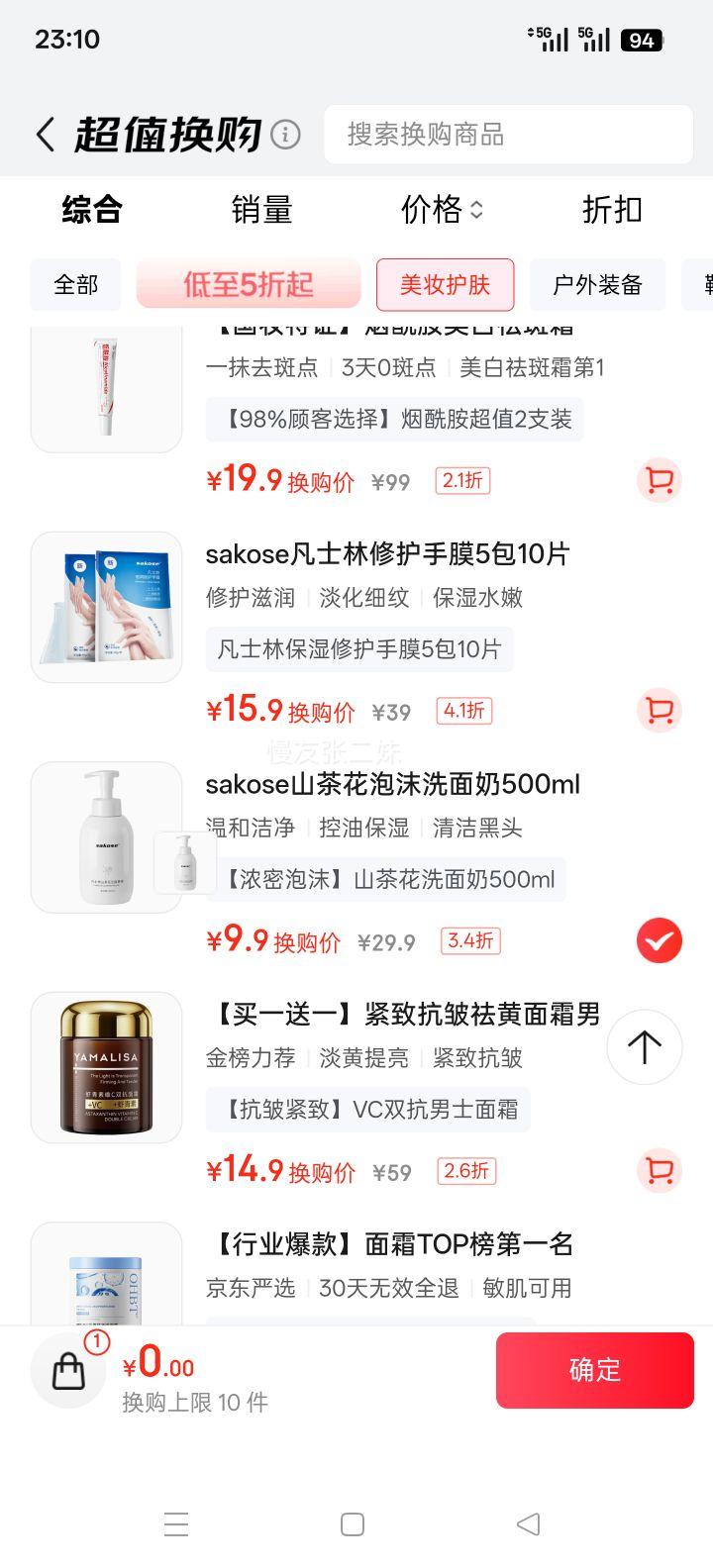Switch to the 综合 sorting tab
Image resolution: width=713 pixels, height=1568 pixels.
[x=90, y=210]
